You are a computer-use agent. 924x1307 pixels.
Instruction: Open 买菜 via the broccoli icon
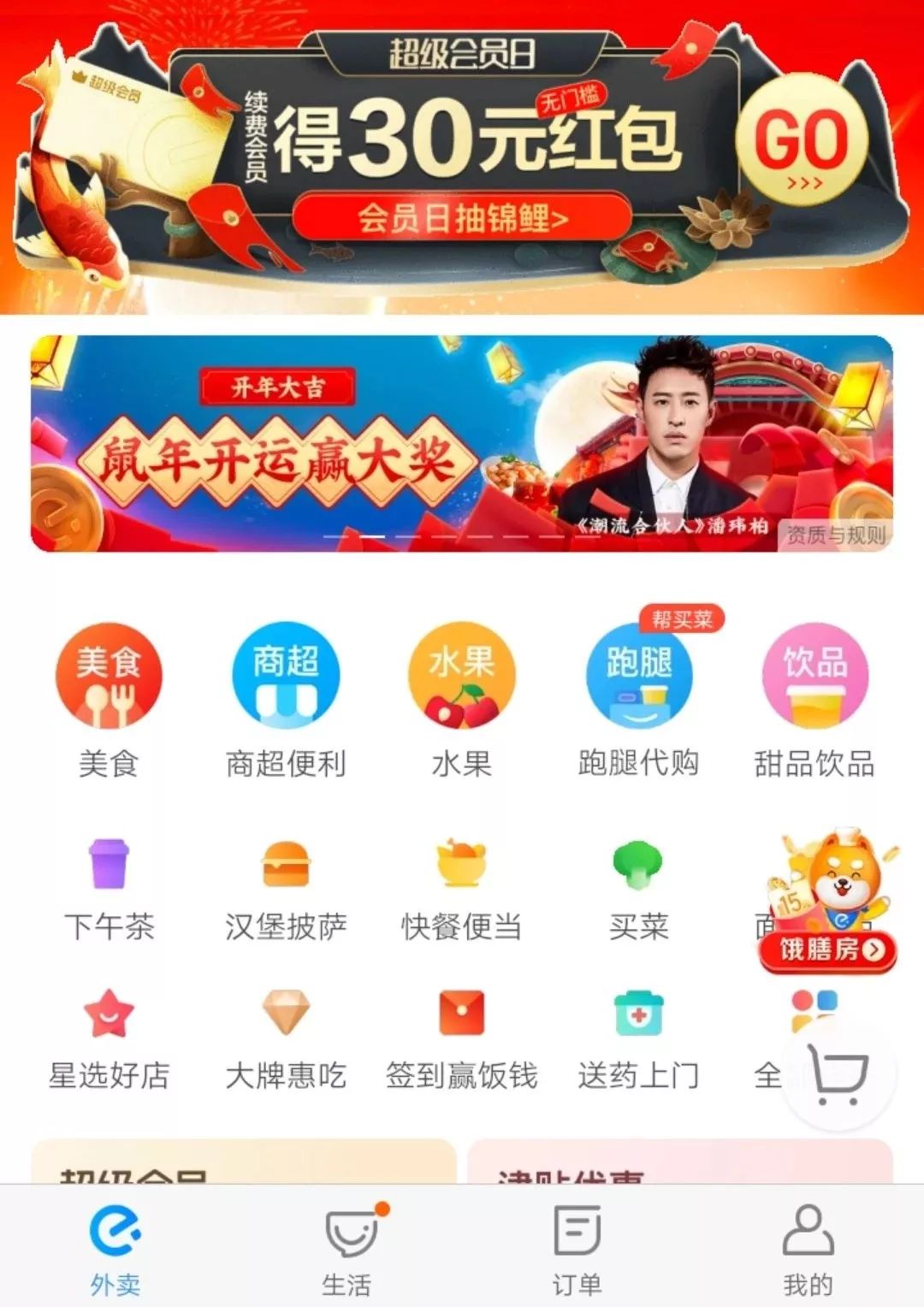point(638,866)
